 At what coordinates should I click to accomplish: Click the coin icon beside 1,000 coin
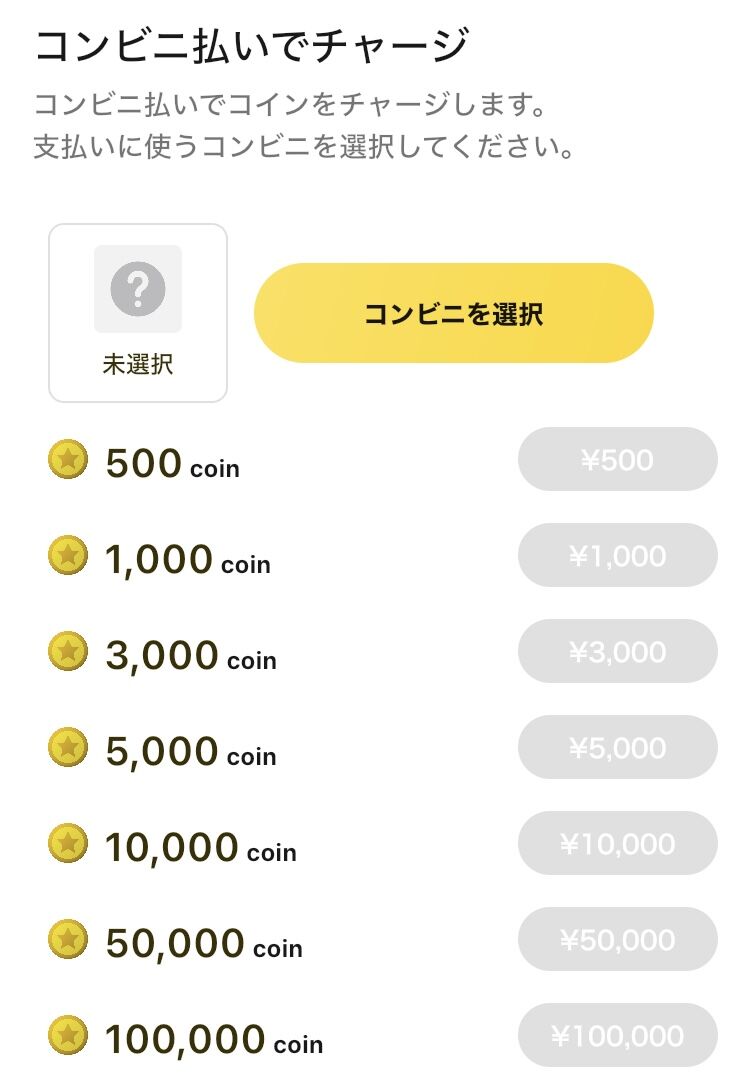coord(66,557)
